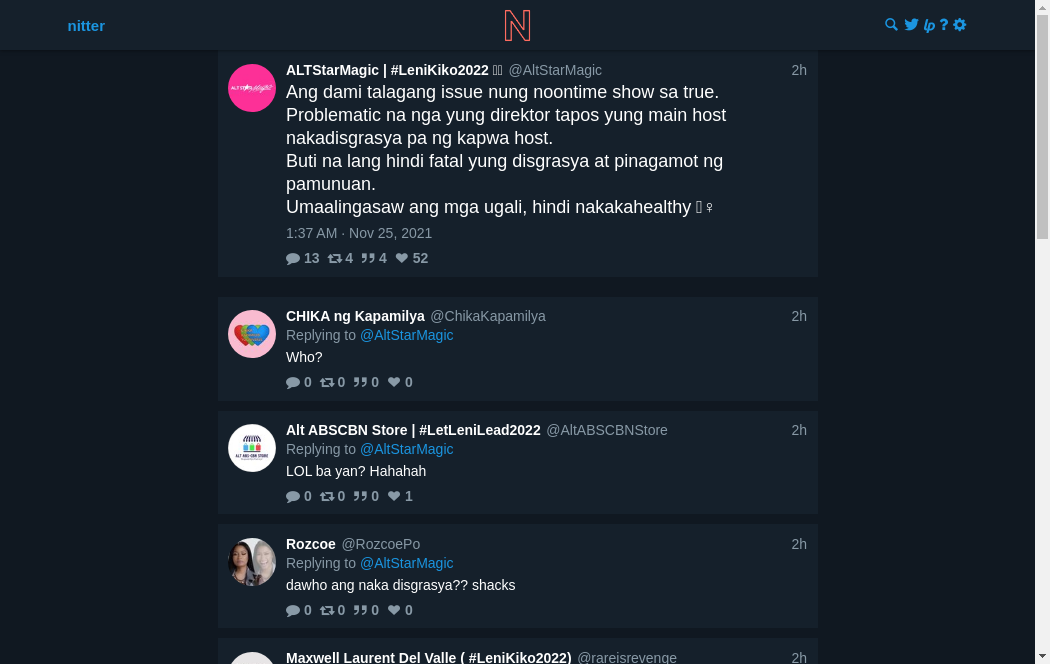Viewport: 1050px width, 664px height.
Task: Open the @AltABSCBNStore handle
Action: point(607,430)
